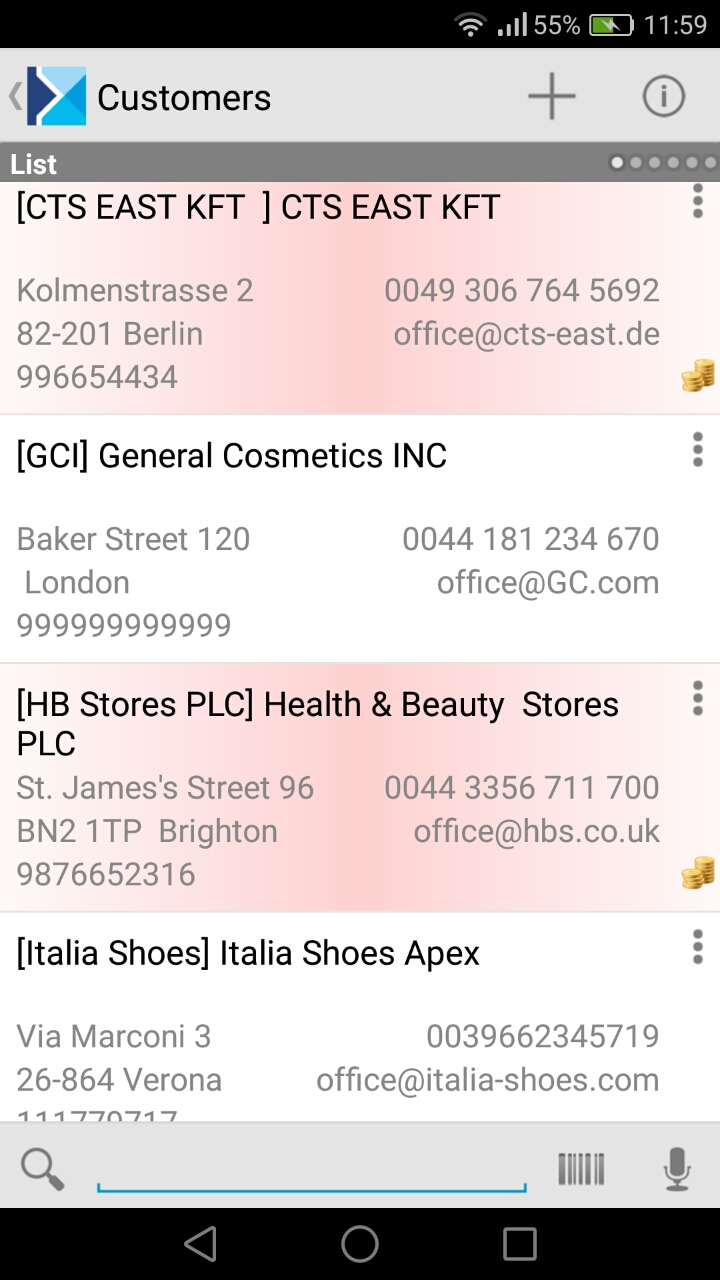Viewport: 720px width, 1280px height.
Task: Open overflow menu for CTS EAST KFT
Action: tap(698, 202)
